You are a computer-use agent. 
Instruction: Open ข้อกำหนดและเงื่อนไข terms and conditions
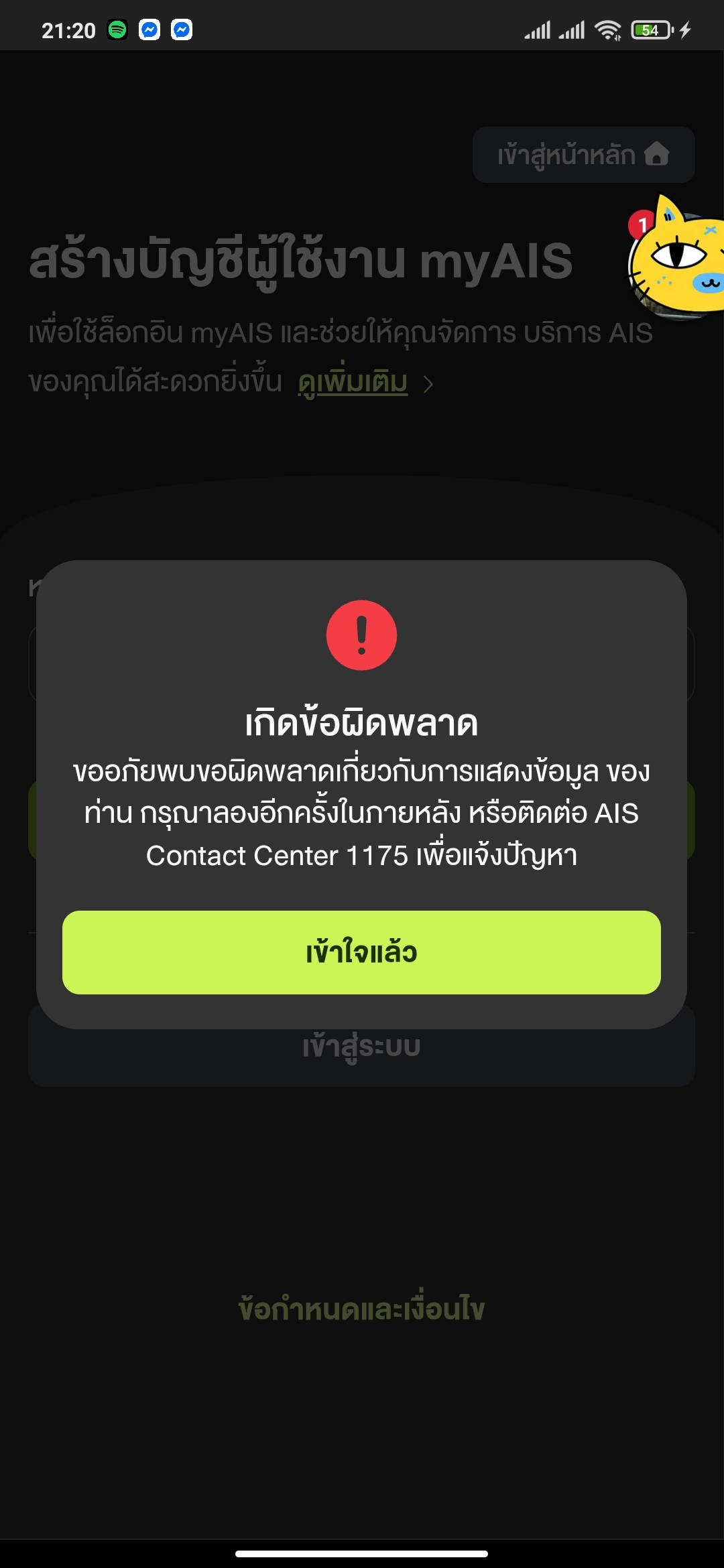coord(361,1309)
